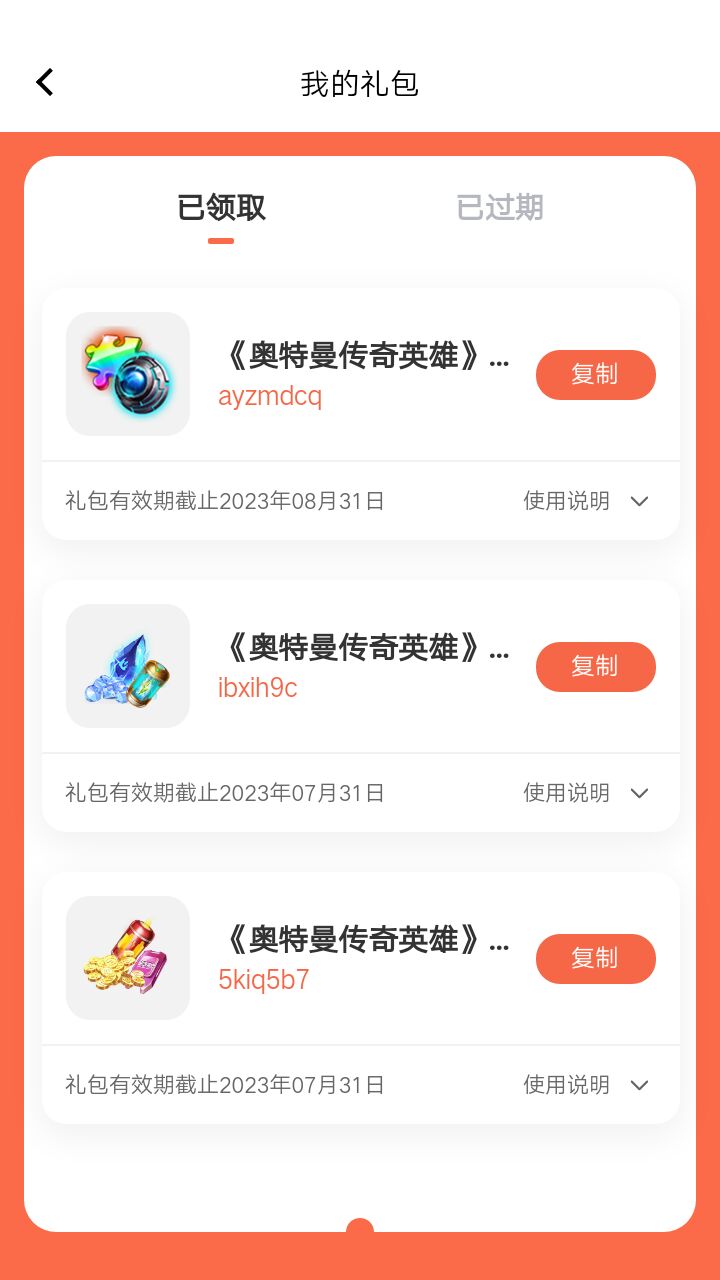
Task: Expand 使用说明 for the 5kiq5b7 gift pack
Action: 586,1085
